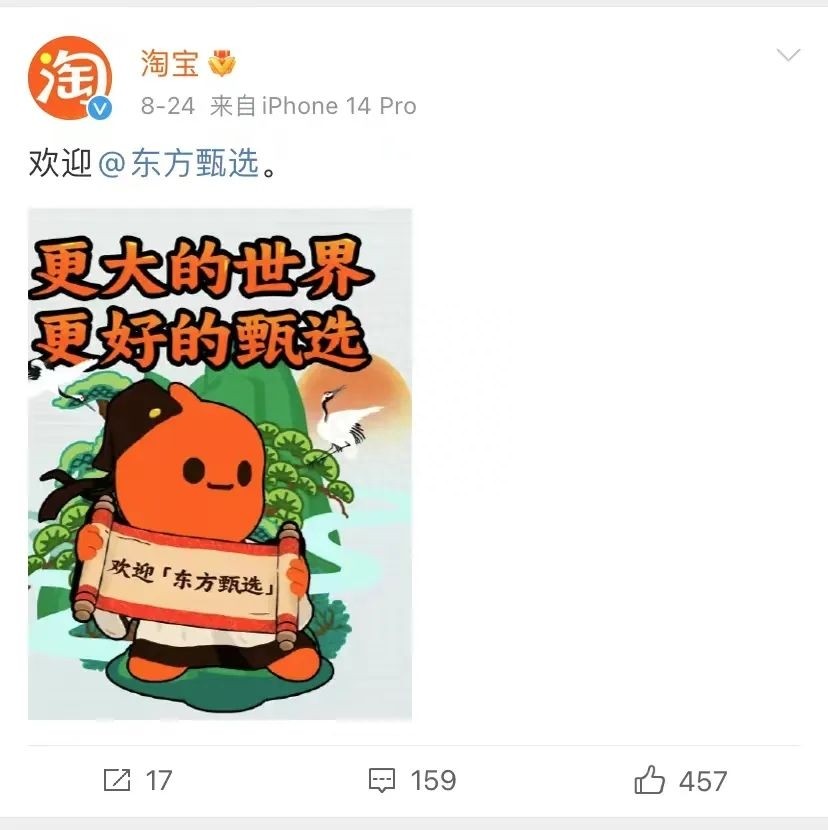Expand the post options chevron
This screenshot has width=828, height=830.
[x=788, y=55]
